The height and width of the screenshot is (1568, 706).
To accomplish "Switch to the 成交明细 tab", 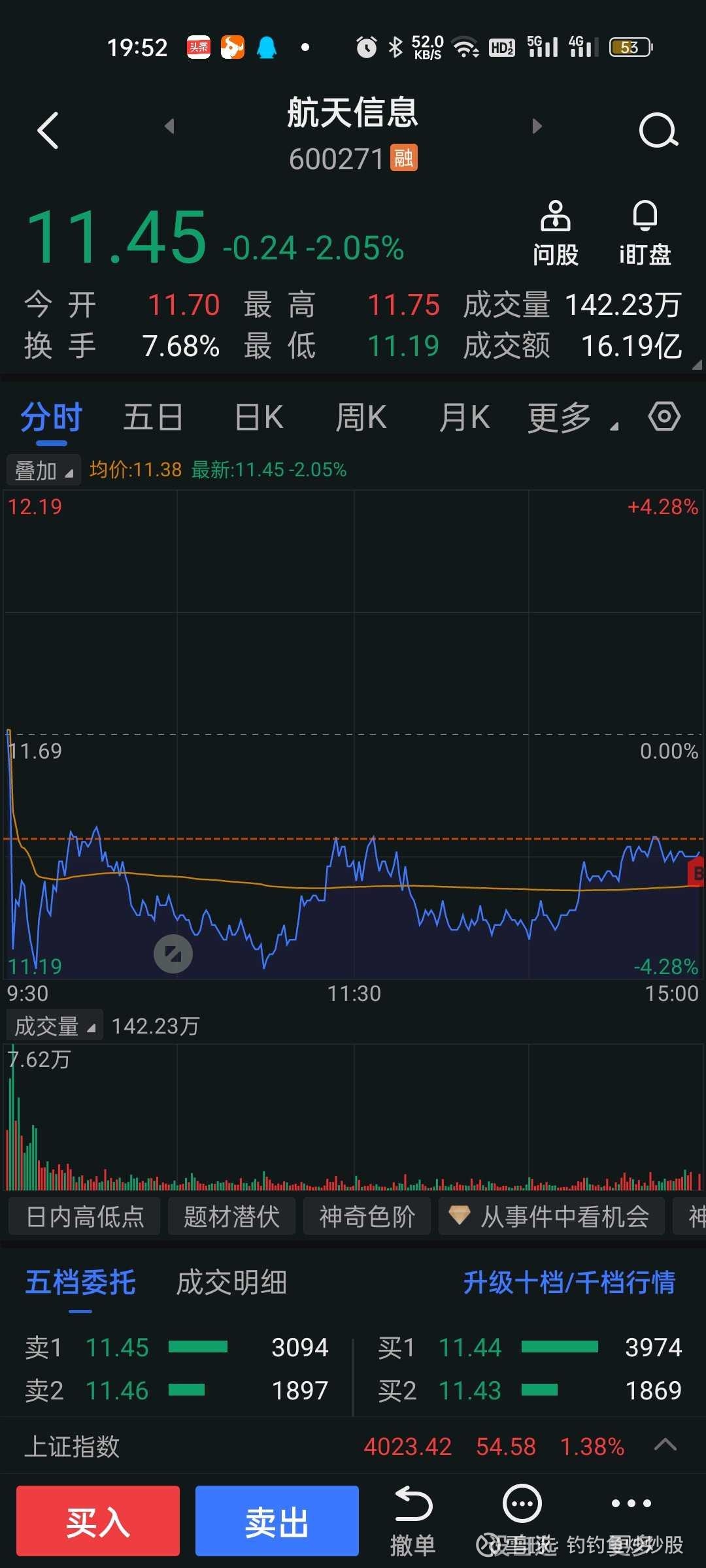I will click(231, 1282).
